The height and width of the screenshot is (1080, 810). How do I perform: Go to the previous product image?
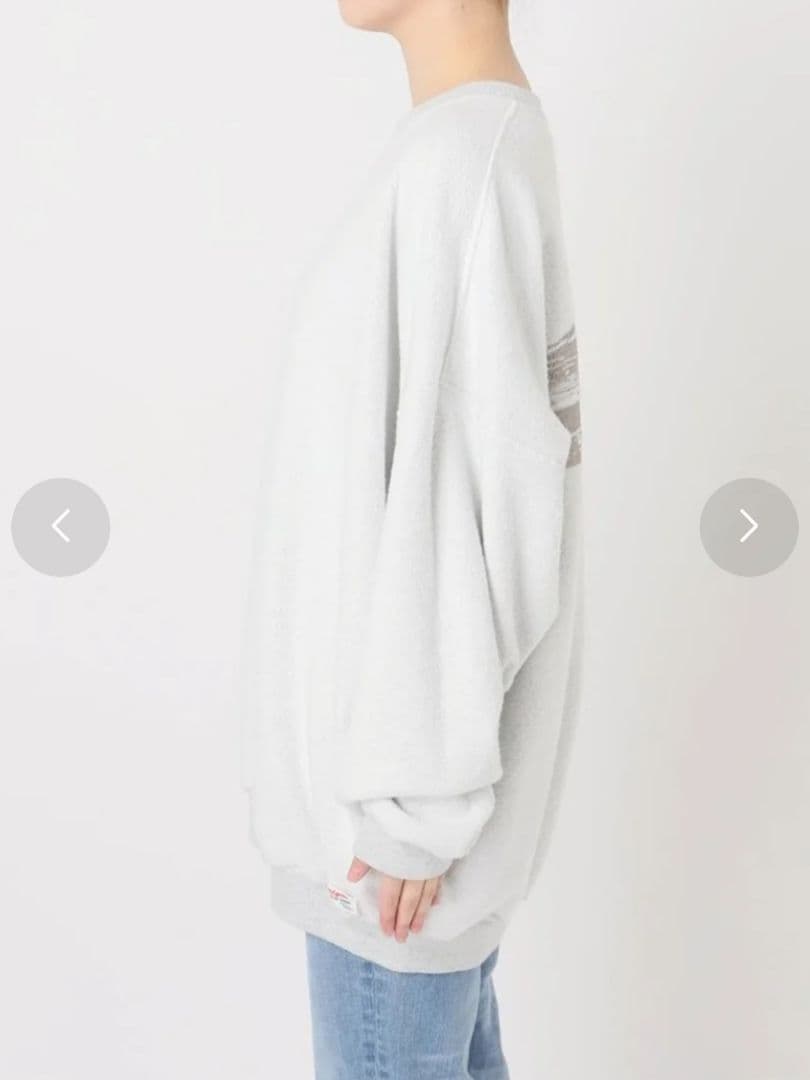[60, 526]
